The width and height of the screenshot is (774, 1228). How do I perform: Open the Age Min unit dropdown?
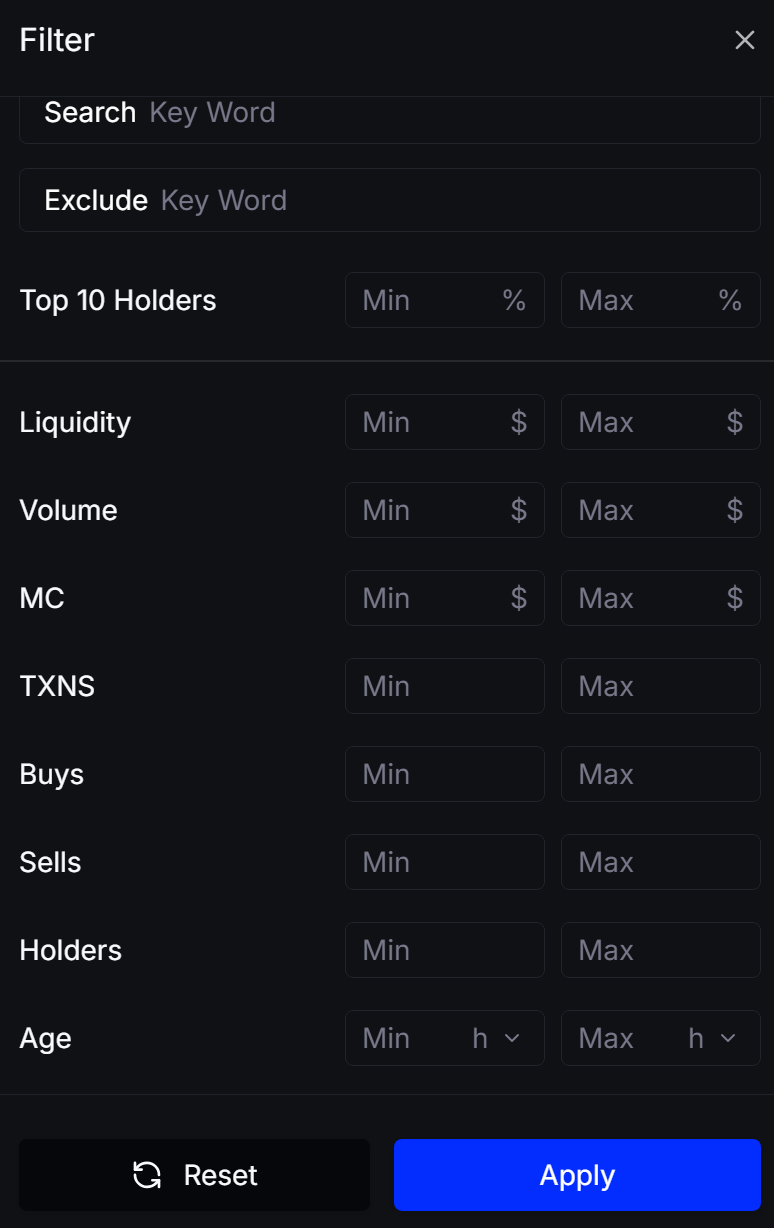click(497, 1039)
